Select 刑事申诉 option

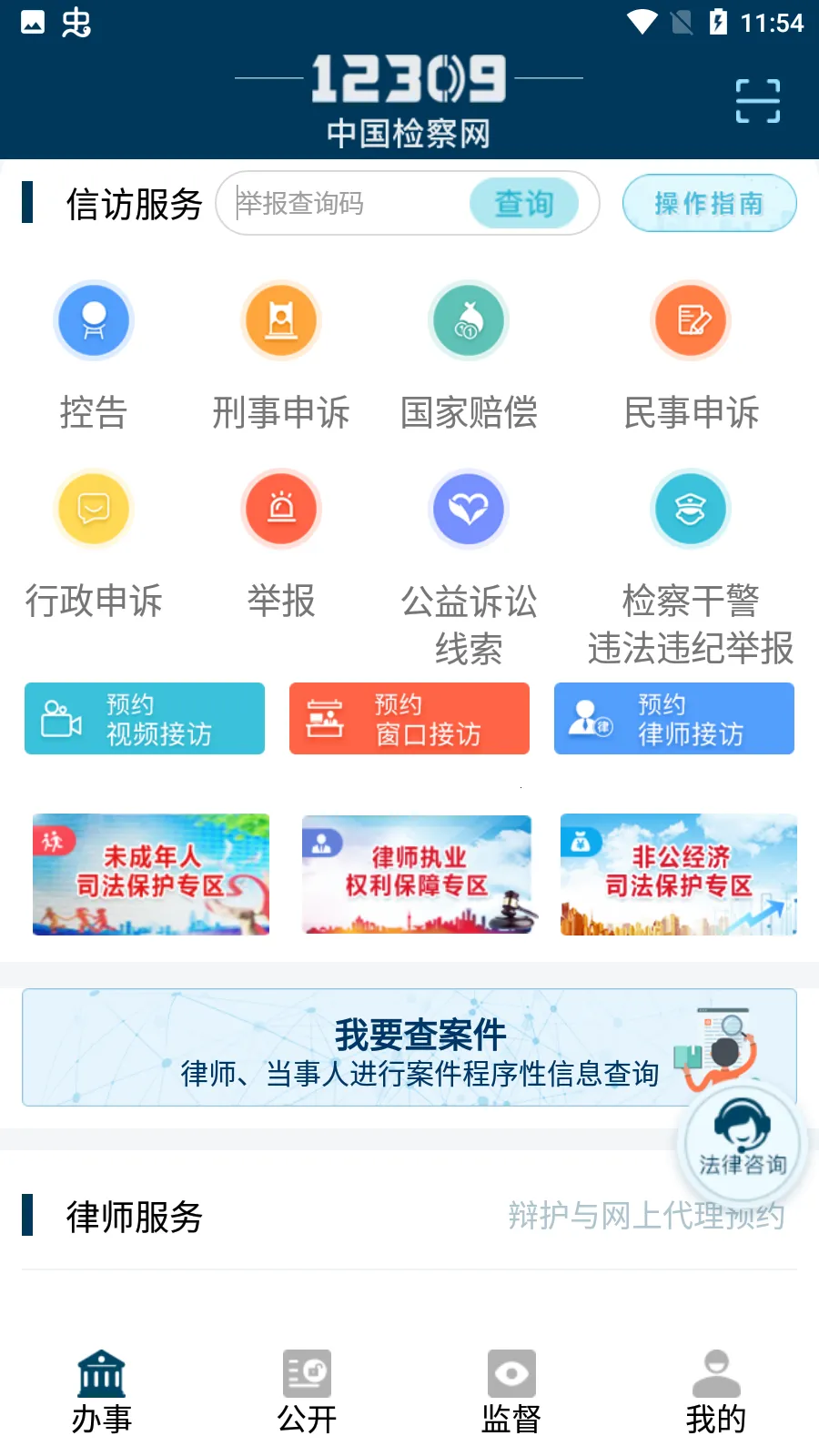[281, 322]
